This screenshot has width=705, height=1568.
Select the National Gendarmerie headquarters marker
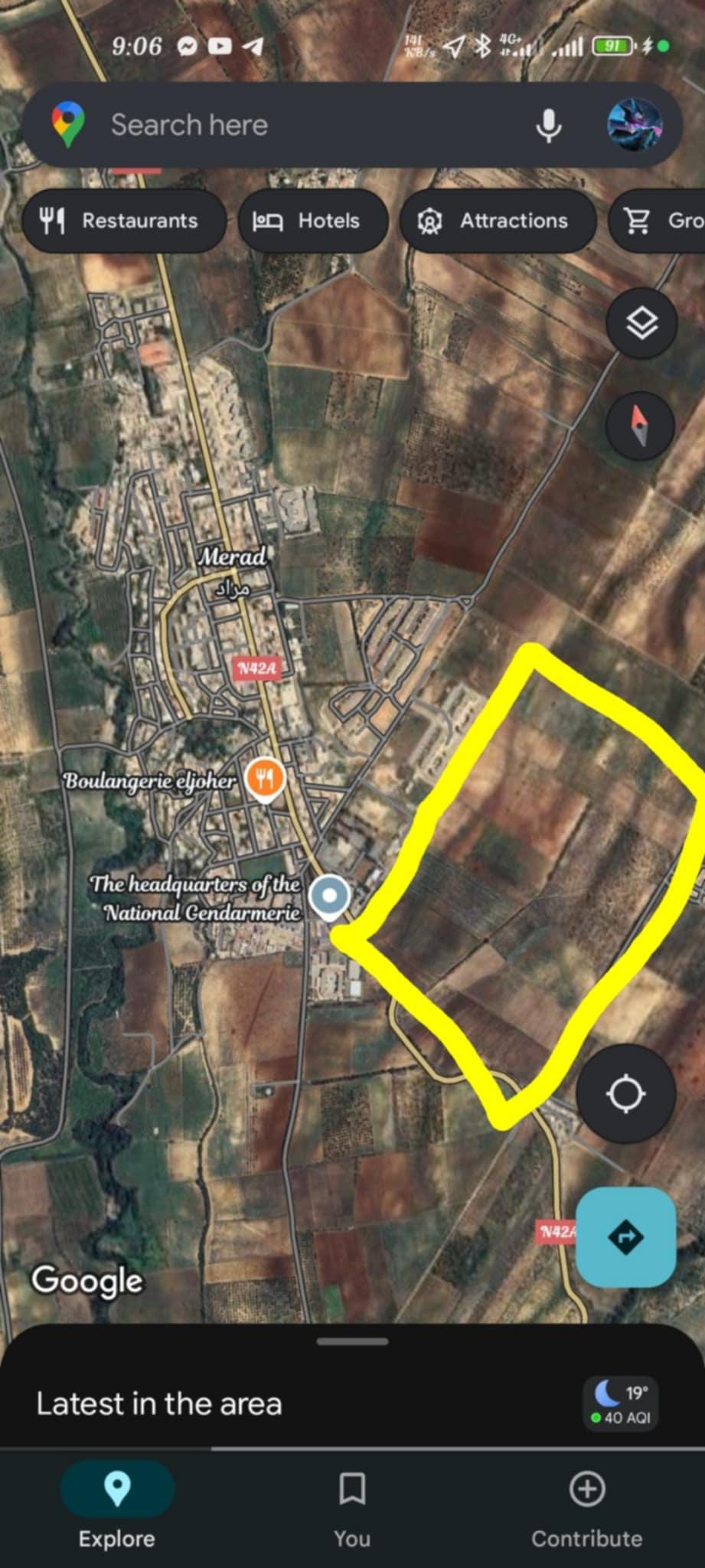coord(330,897)
